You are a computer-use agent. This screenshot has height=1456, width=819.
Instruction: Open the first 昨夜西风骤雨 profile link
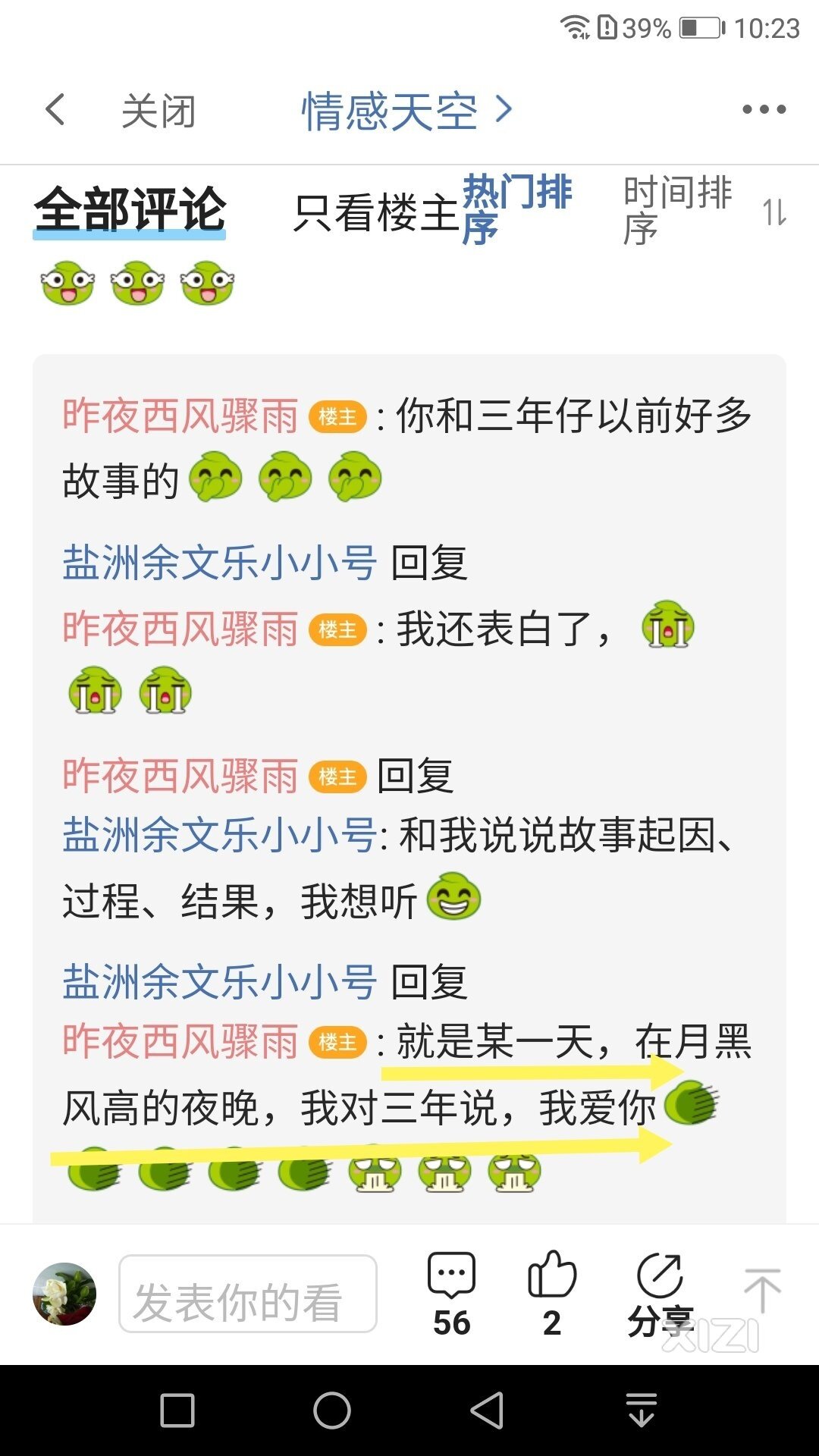pos(180,416)
